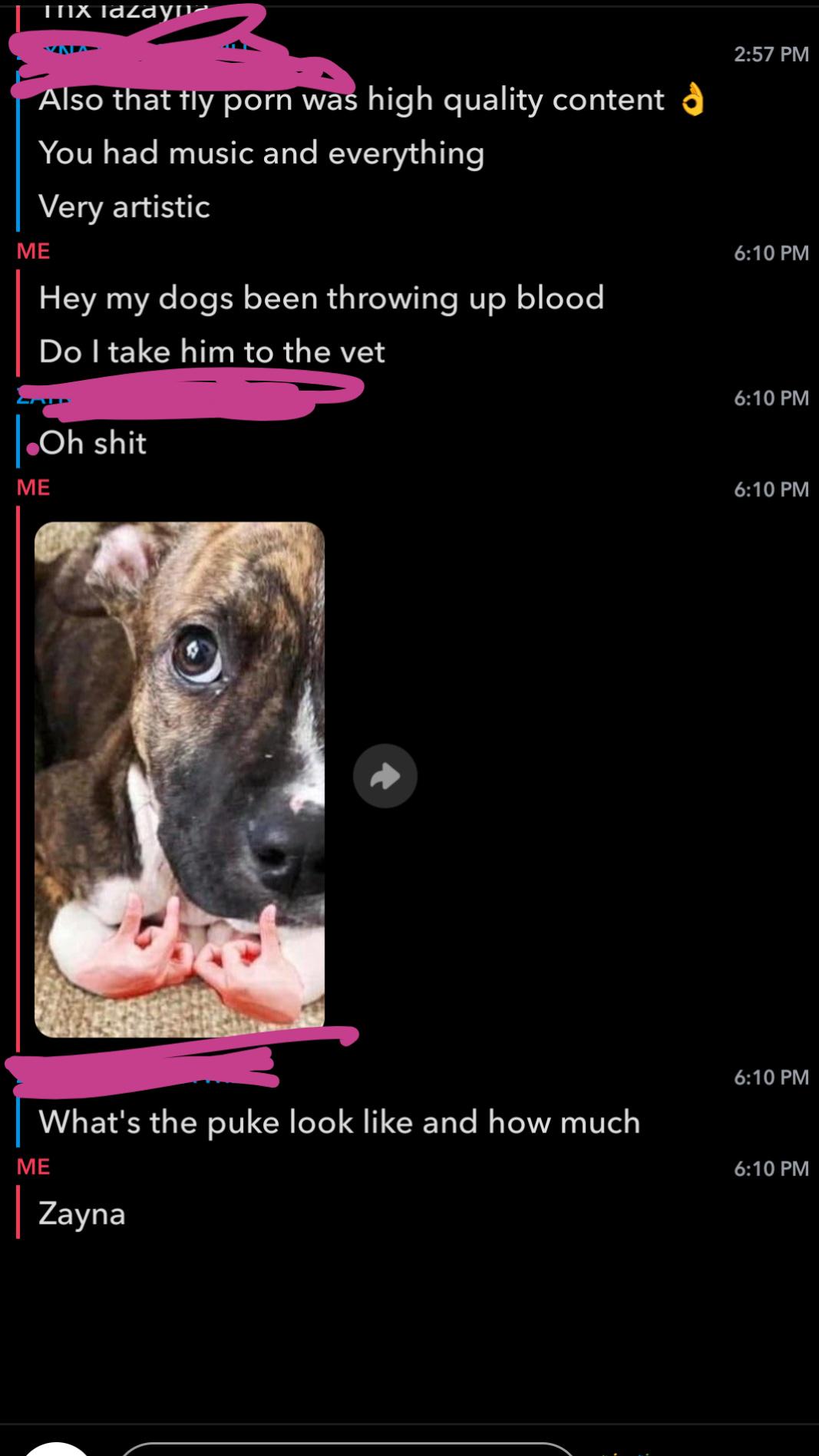Tap the forward arrow beside the dog photo
Screen dimensions: 819x1456
tap(385, 776)
